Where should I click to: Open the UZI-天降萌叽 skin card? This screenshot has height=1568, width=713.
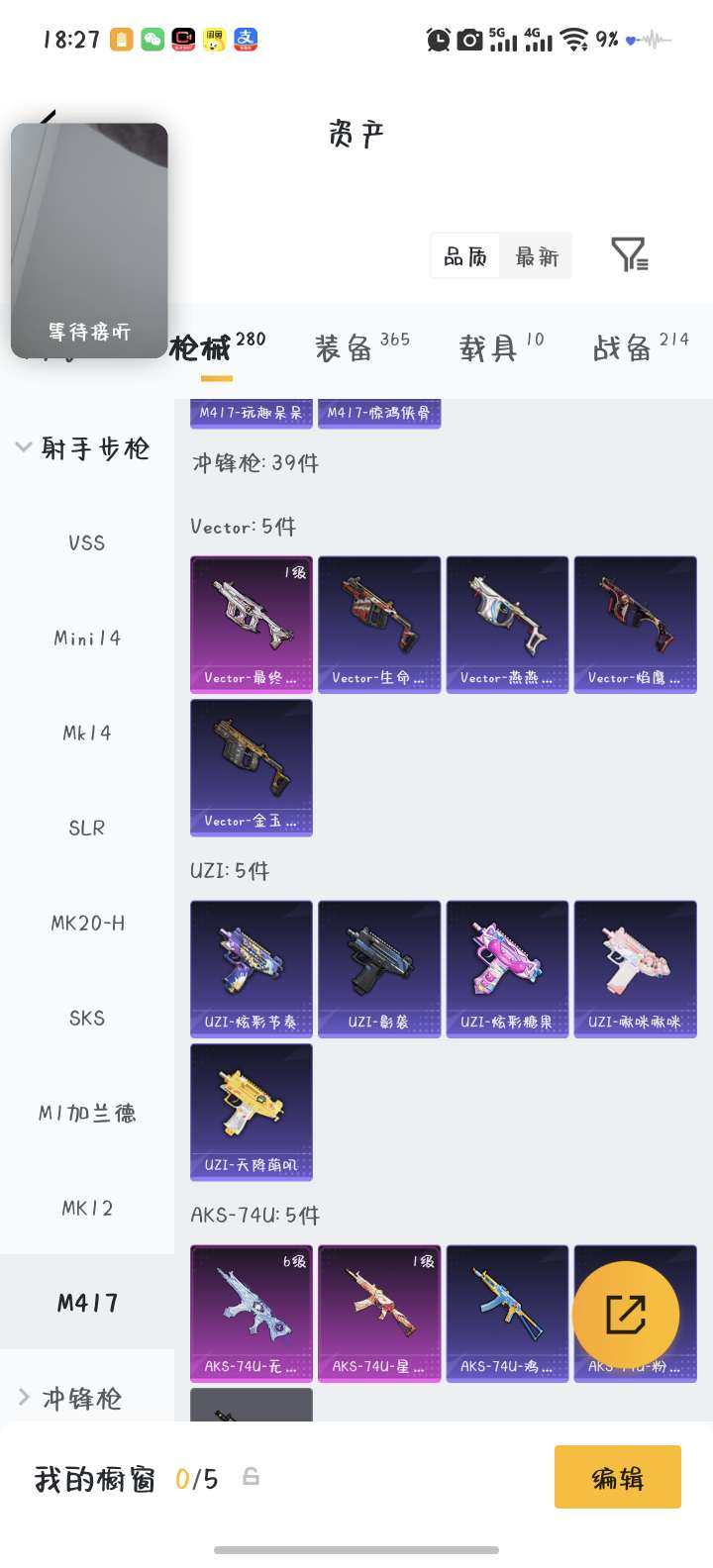pos(252,1111)
